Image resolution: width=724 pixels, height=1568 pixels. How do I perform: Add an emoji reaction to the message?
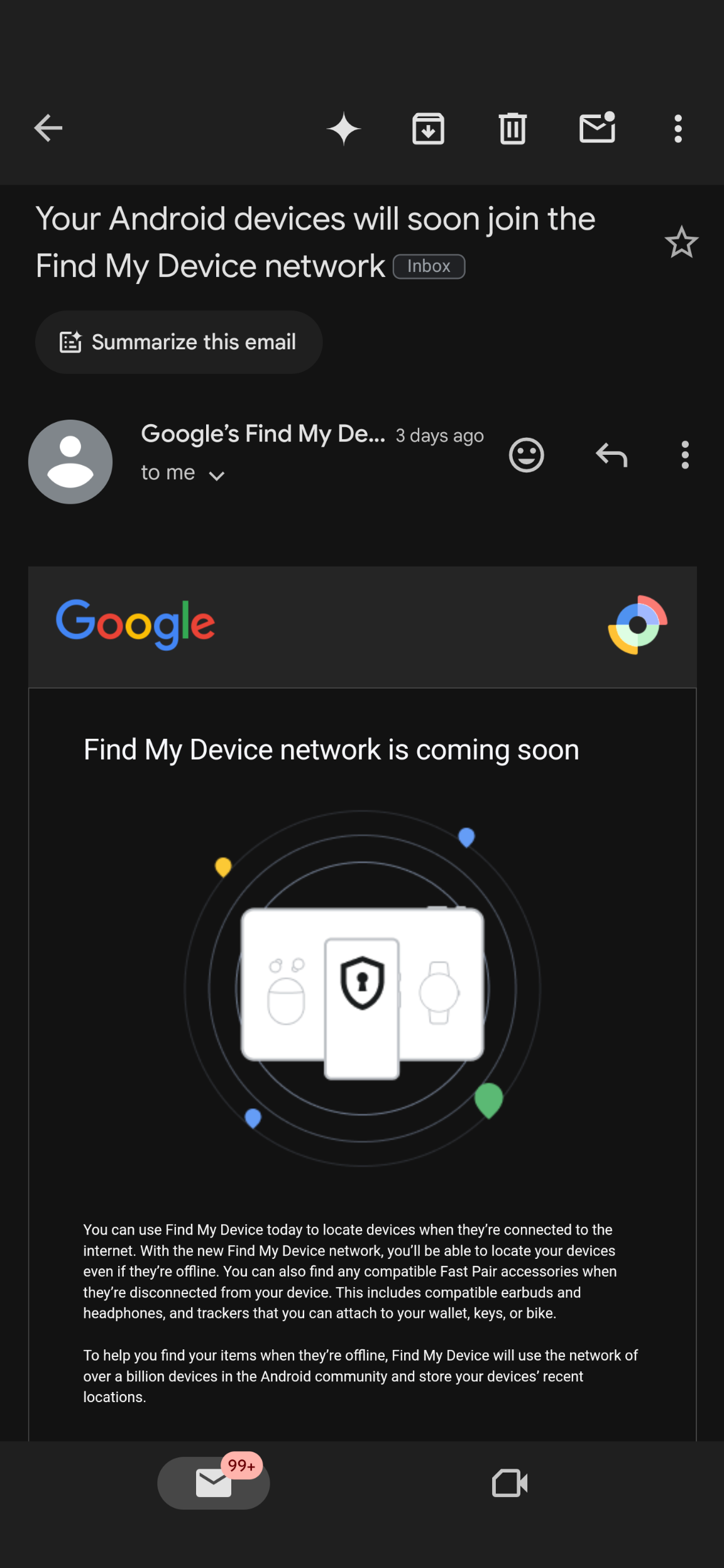(x=526, y=455)
